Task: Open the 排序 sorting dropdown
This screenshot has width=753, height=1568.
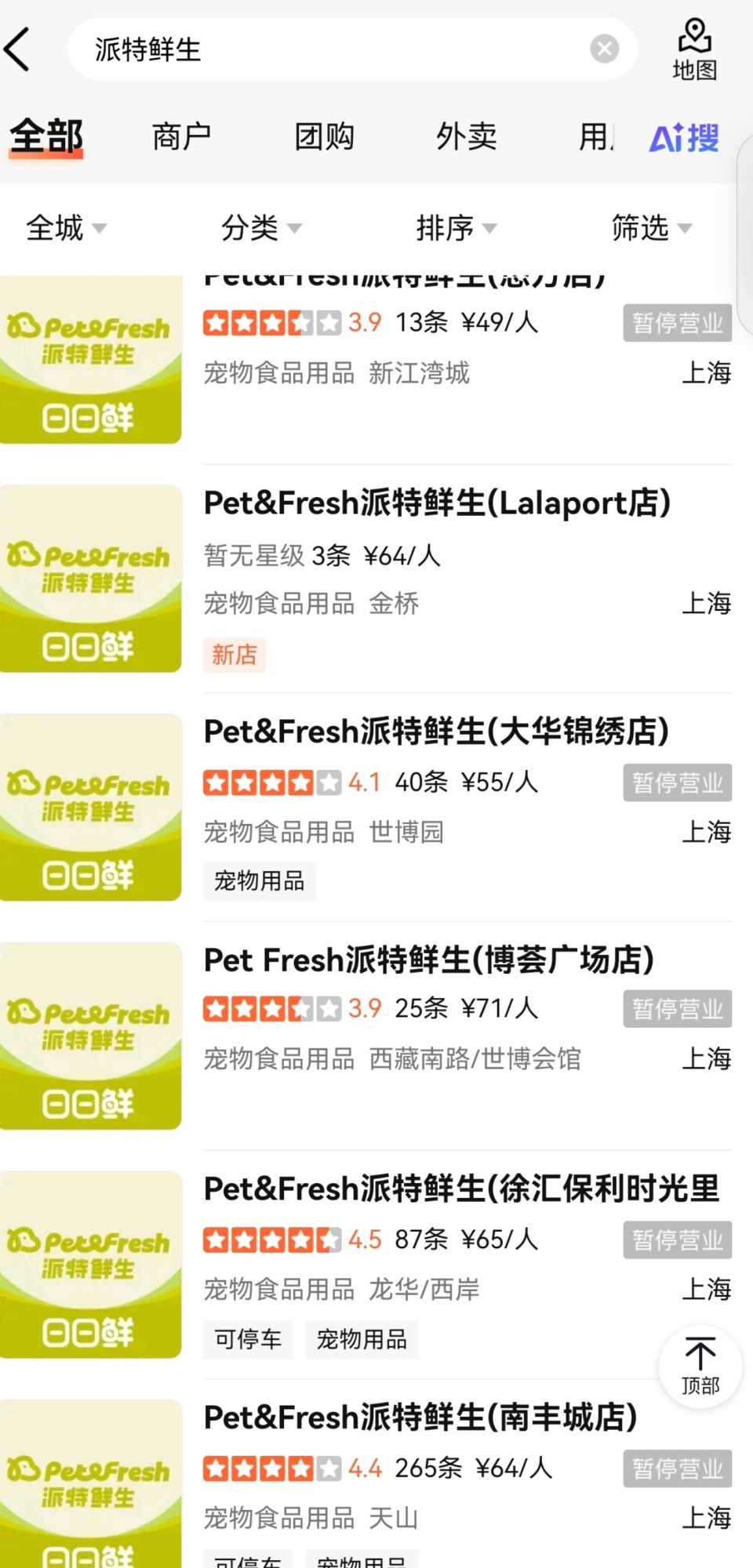Action: [x=456, y=228]
